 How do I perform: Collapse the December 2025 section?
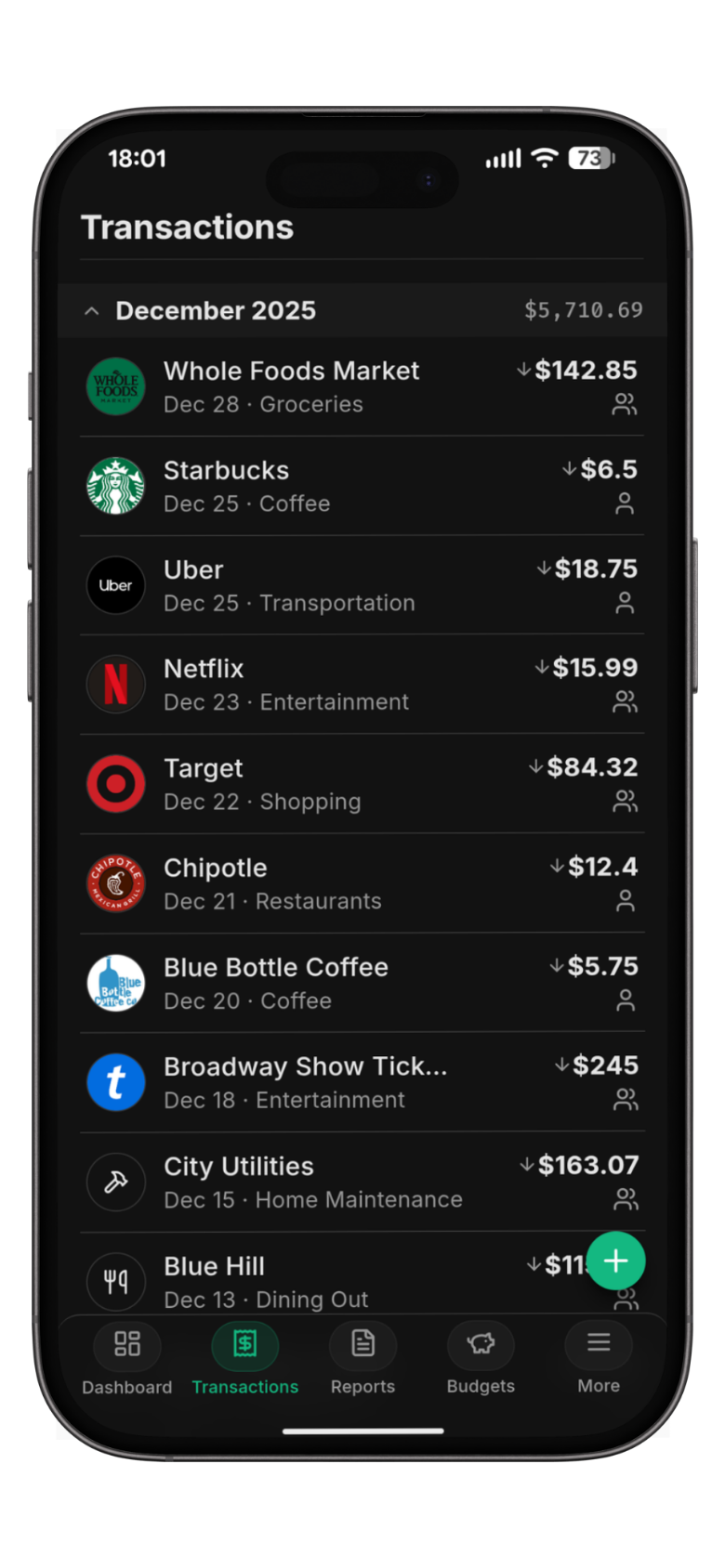pos(92,311)
